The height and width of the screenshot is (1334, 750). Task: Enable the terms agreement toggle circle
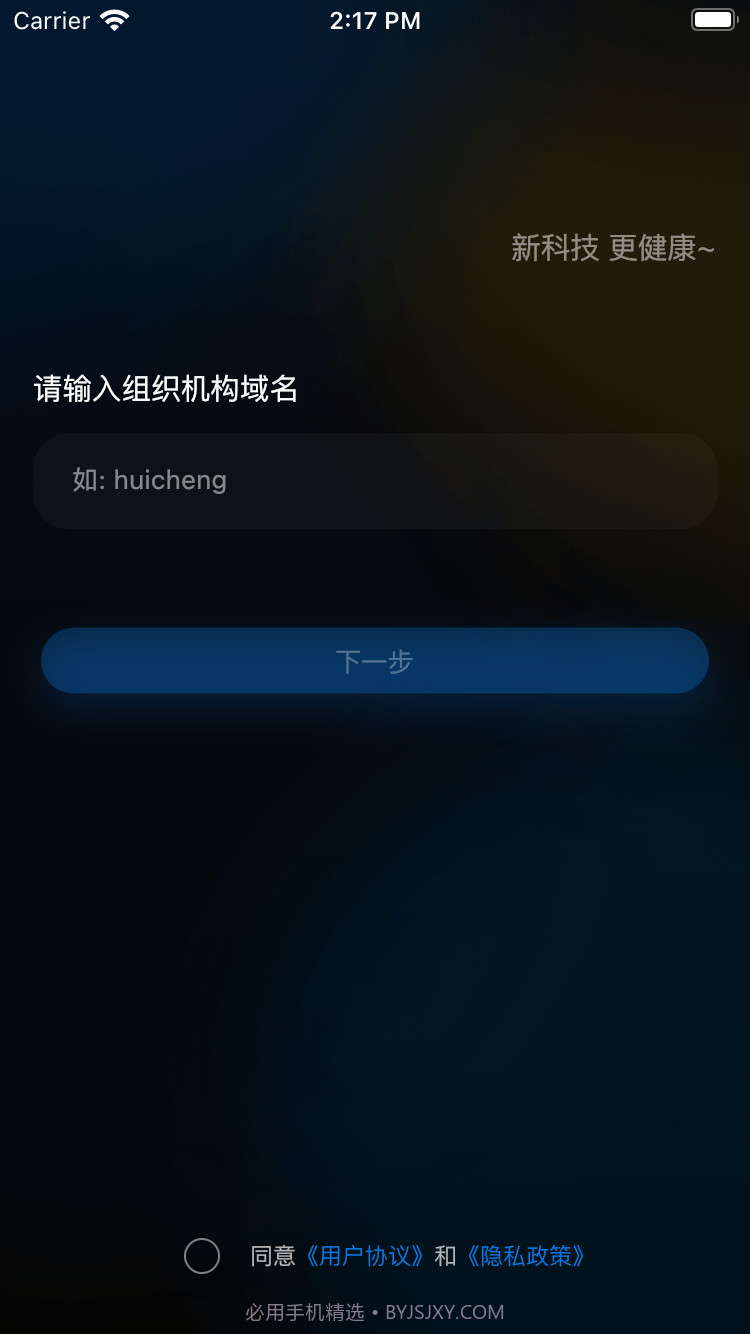(201, 1256)
